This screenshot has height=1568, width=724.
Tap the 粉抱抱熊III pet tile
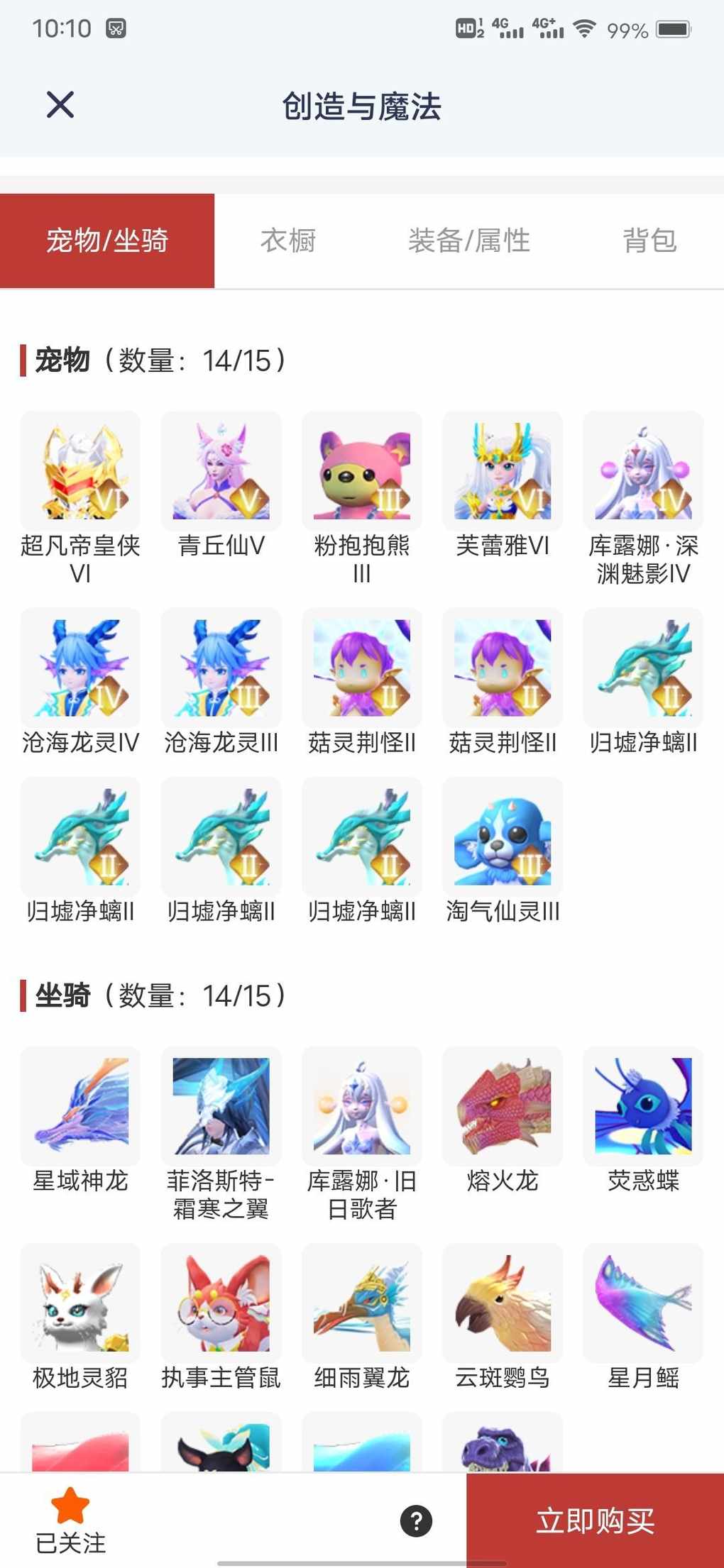pyautogui.click(x=361, y=472)
